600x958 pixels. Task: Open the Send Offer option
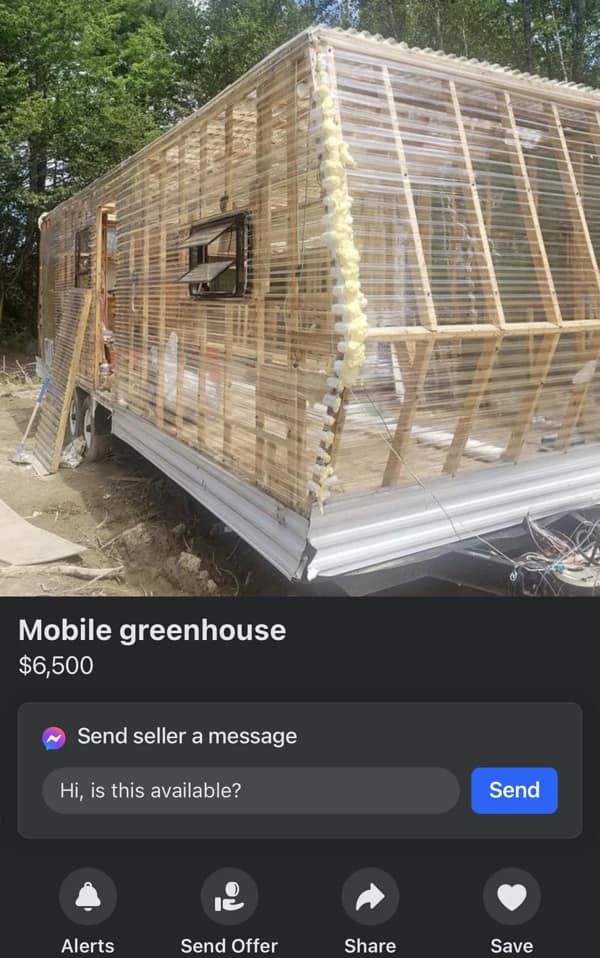(229, 897)
